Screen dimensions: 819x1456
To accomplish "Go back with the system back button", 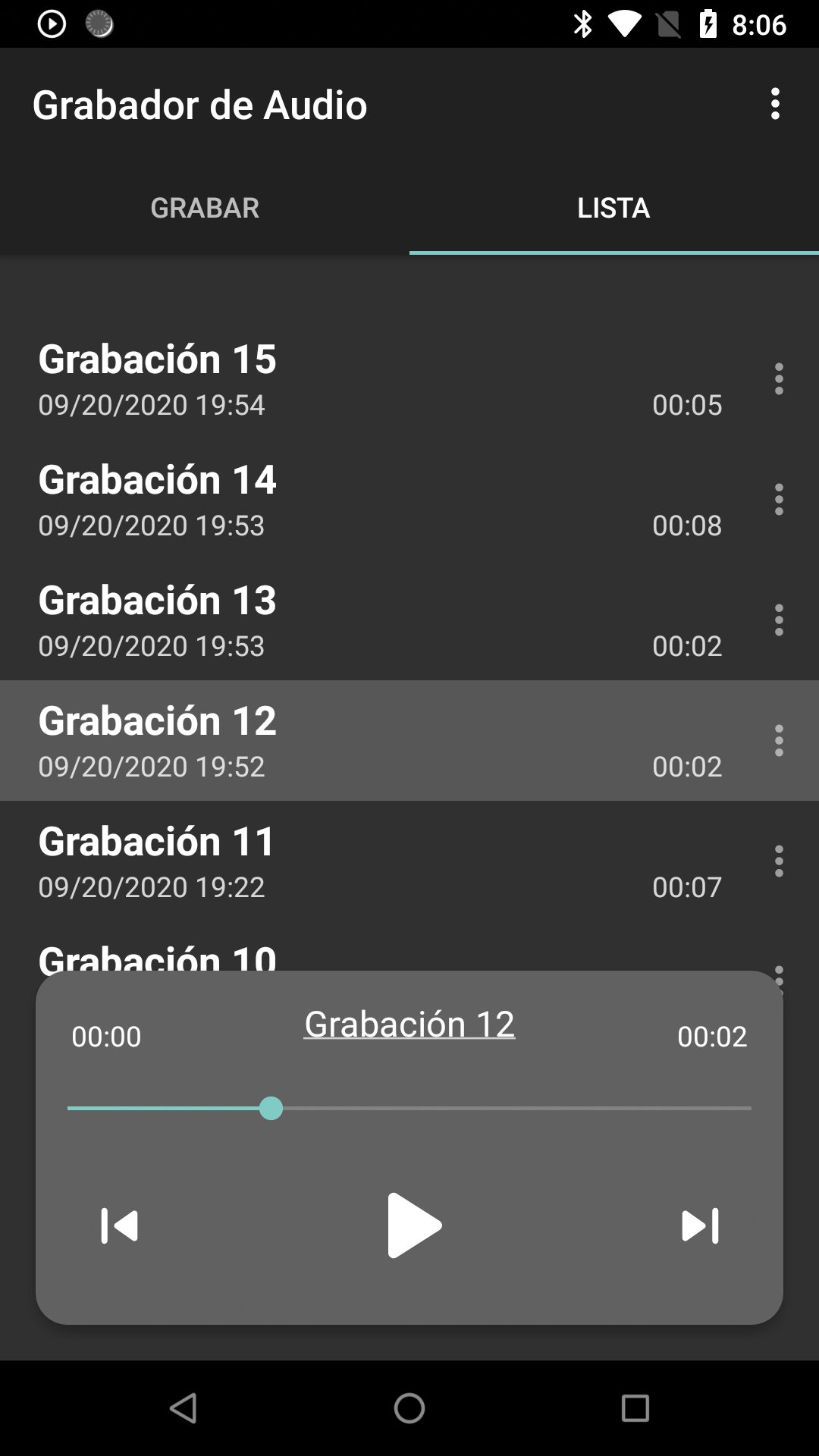I will 184,1408.
